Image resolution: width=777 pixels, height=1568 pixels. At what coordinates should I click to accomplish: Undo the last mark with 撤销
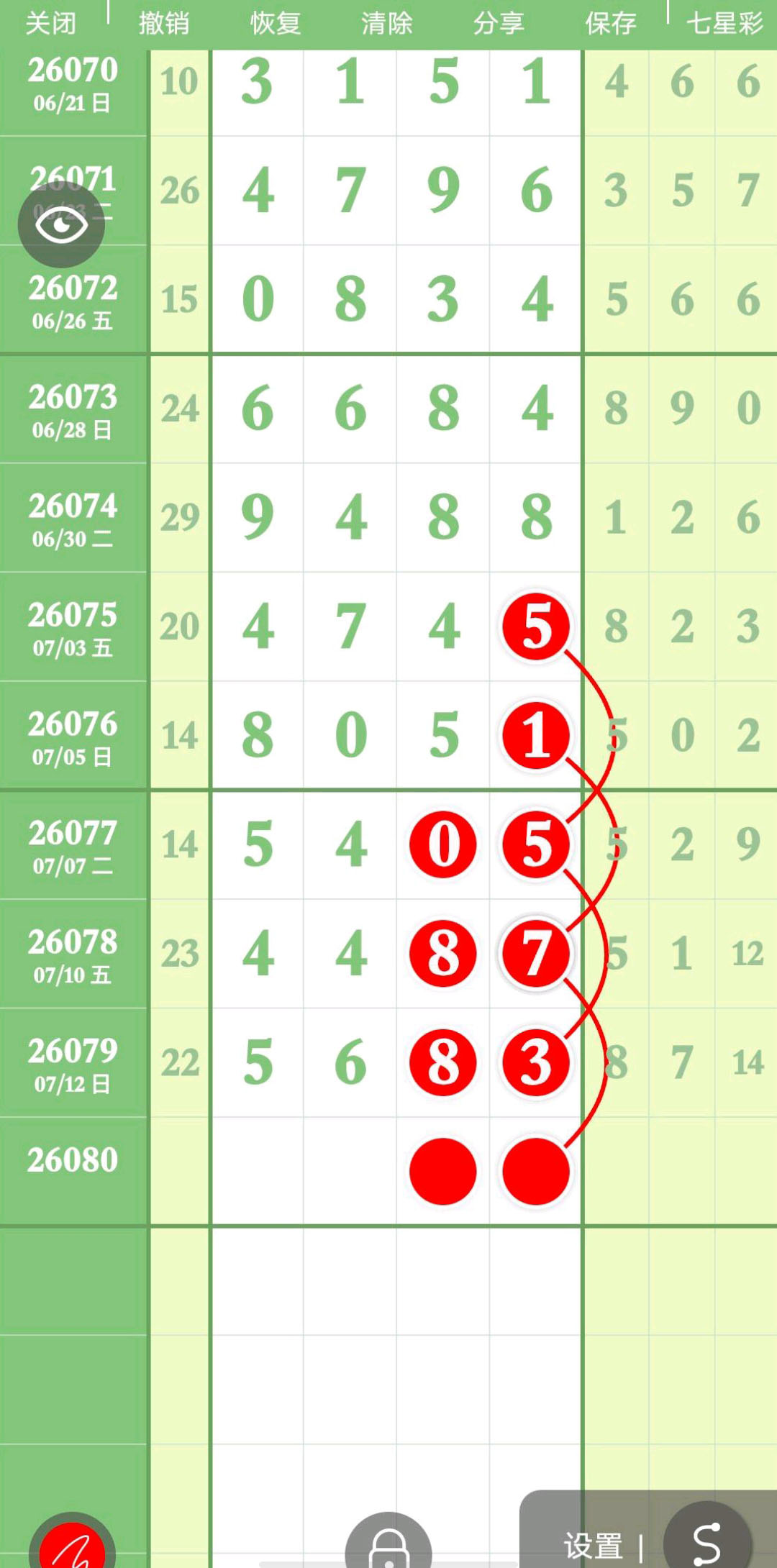click(x=164, y=24)
